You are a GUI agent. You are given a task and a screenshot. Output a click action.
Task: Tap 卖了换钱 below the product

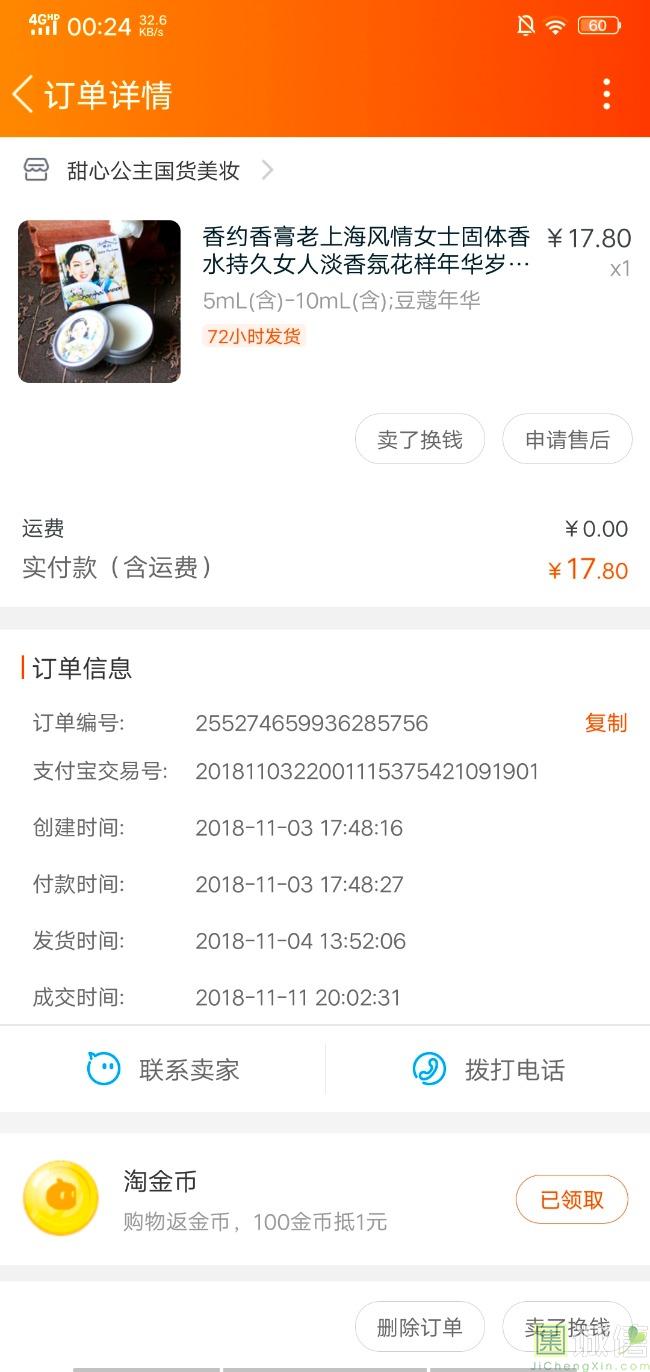coord(420,440)
